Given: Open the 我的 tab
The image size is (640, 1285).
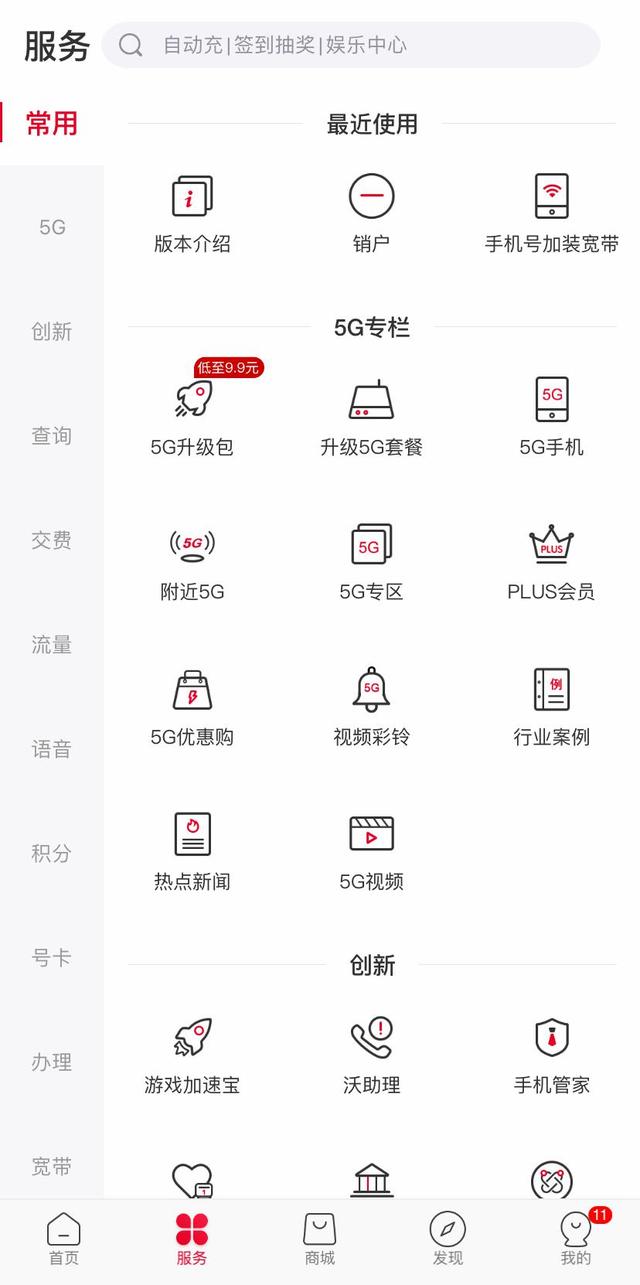Looking at the screenshot, I should click(576, 1240).
